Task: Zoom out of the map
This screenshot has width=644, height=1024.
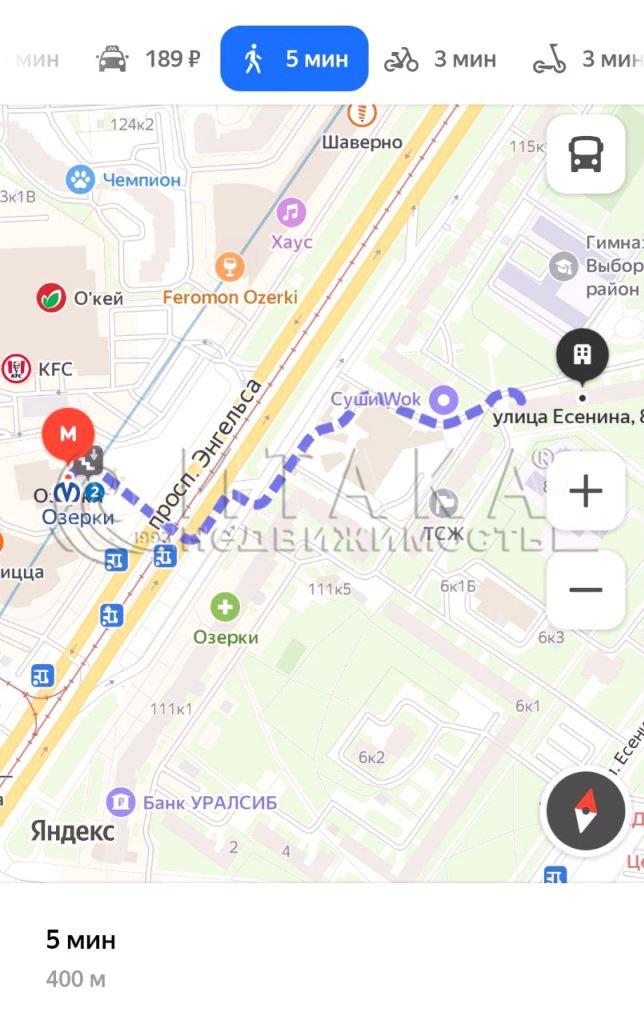Action: (585, 589)
